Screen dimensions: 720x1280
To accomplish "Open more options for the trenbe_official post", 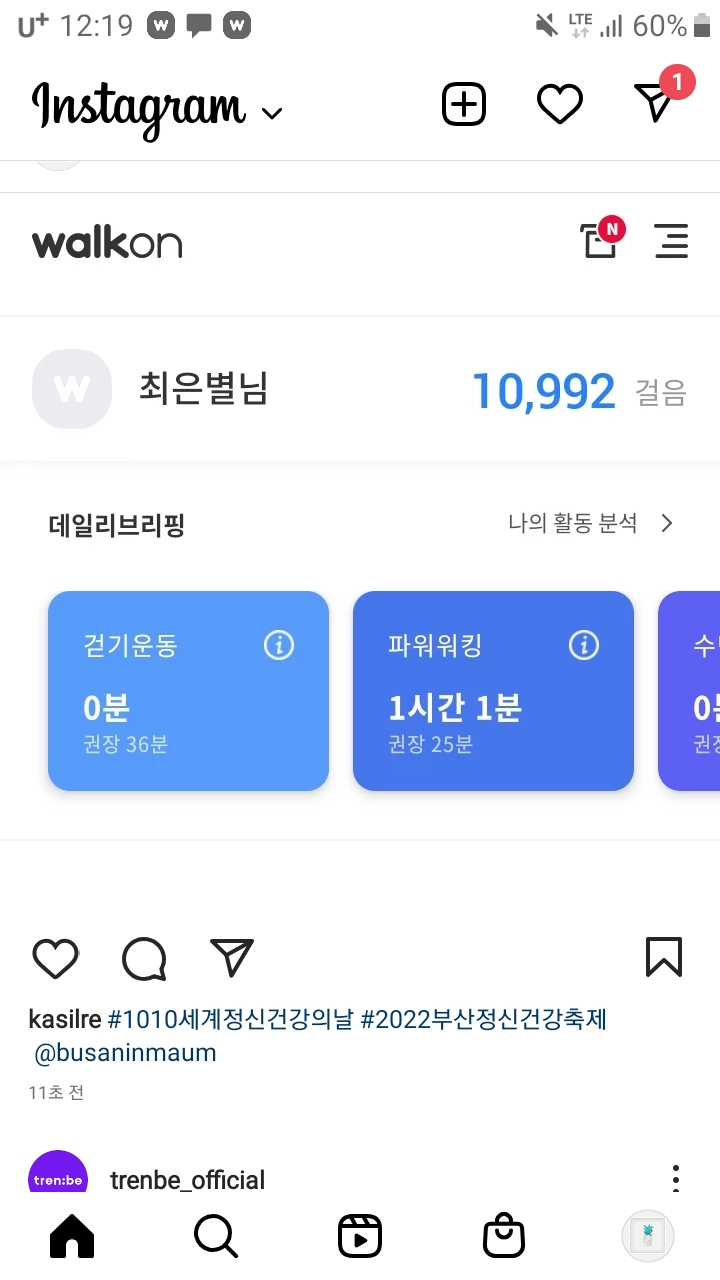I will pyautogui.click(x=676, y=1178).
